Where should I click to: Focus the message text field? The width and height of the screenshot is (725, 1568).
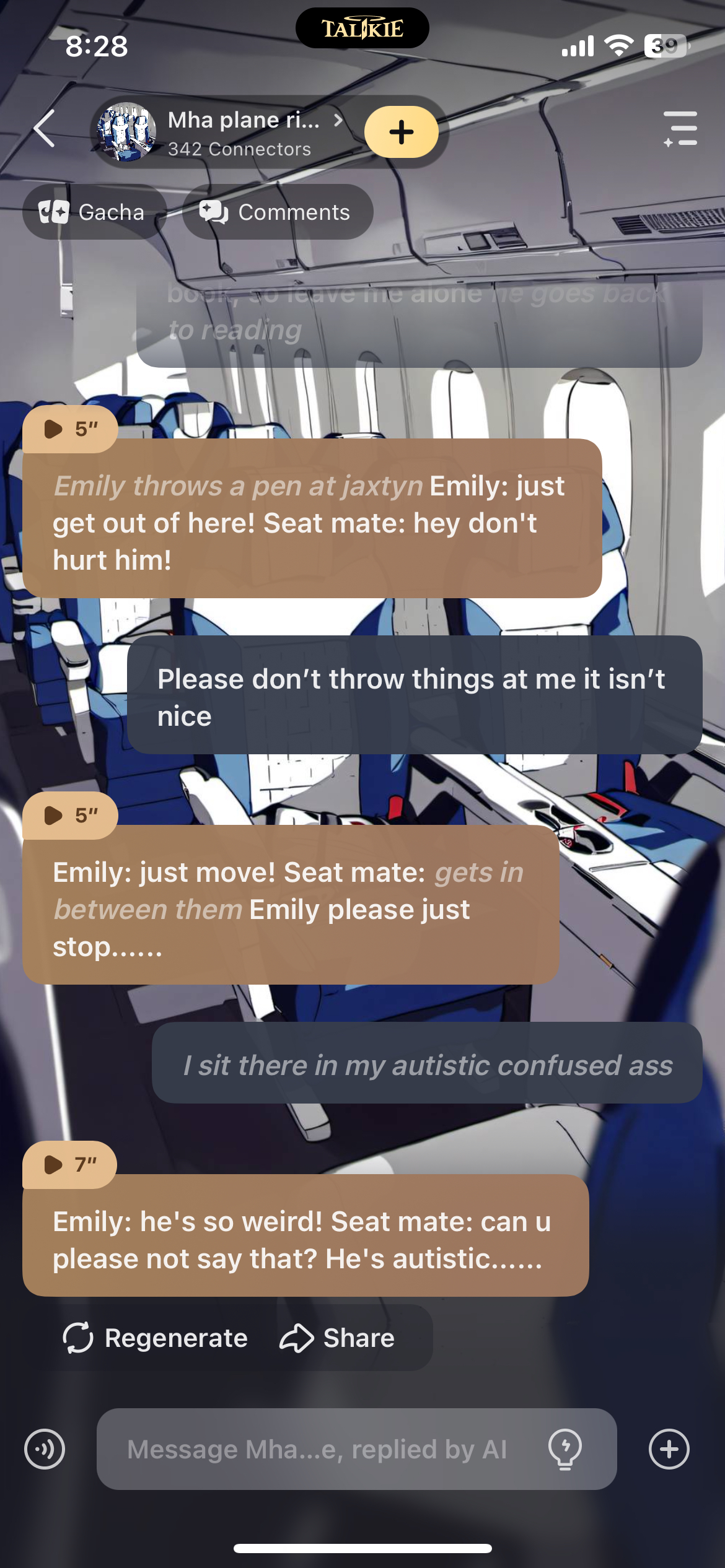tap(316, 1450)
